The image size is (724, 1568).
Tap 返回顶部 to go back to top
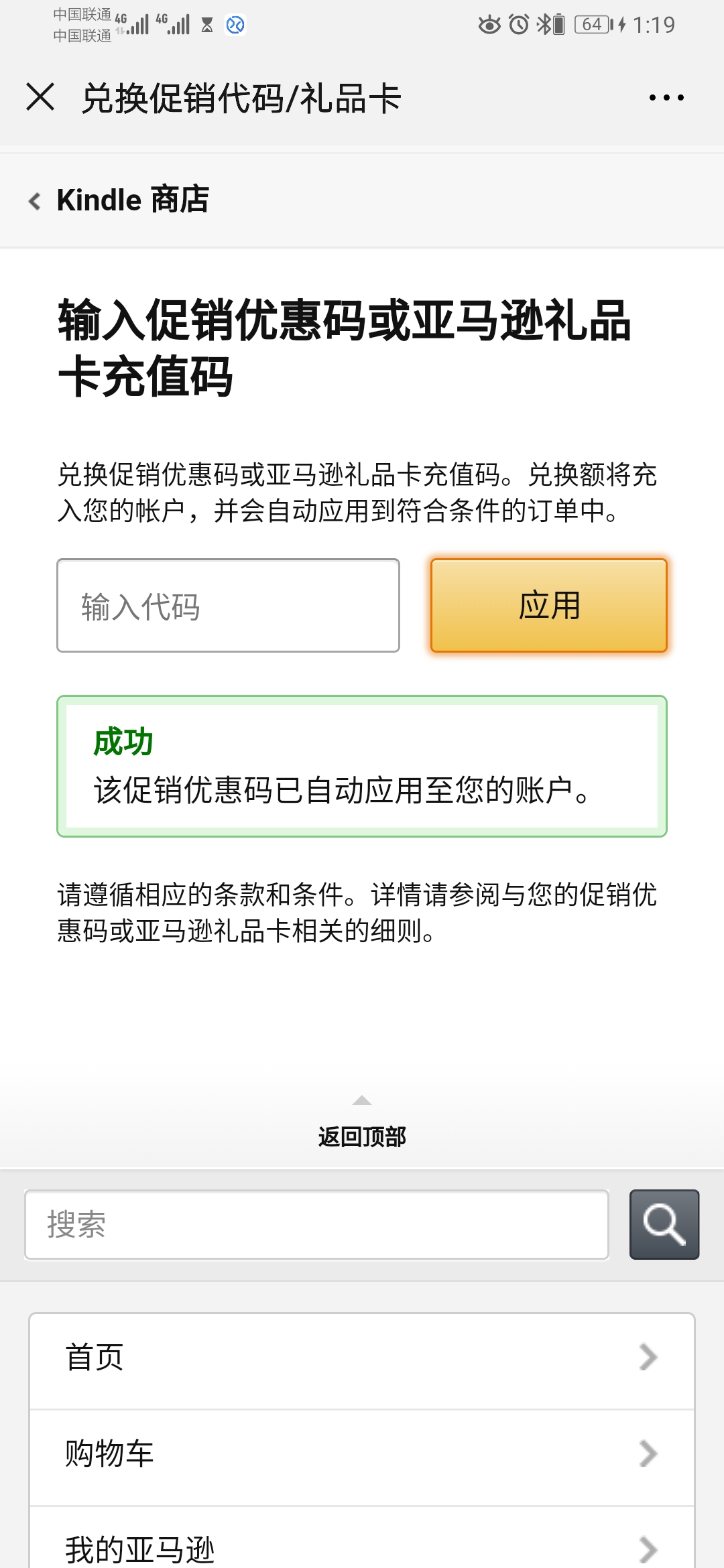pyautogui.click(x=361, y=1136)
